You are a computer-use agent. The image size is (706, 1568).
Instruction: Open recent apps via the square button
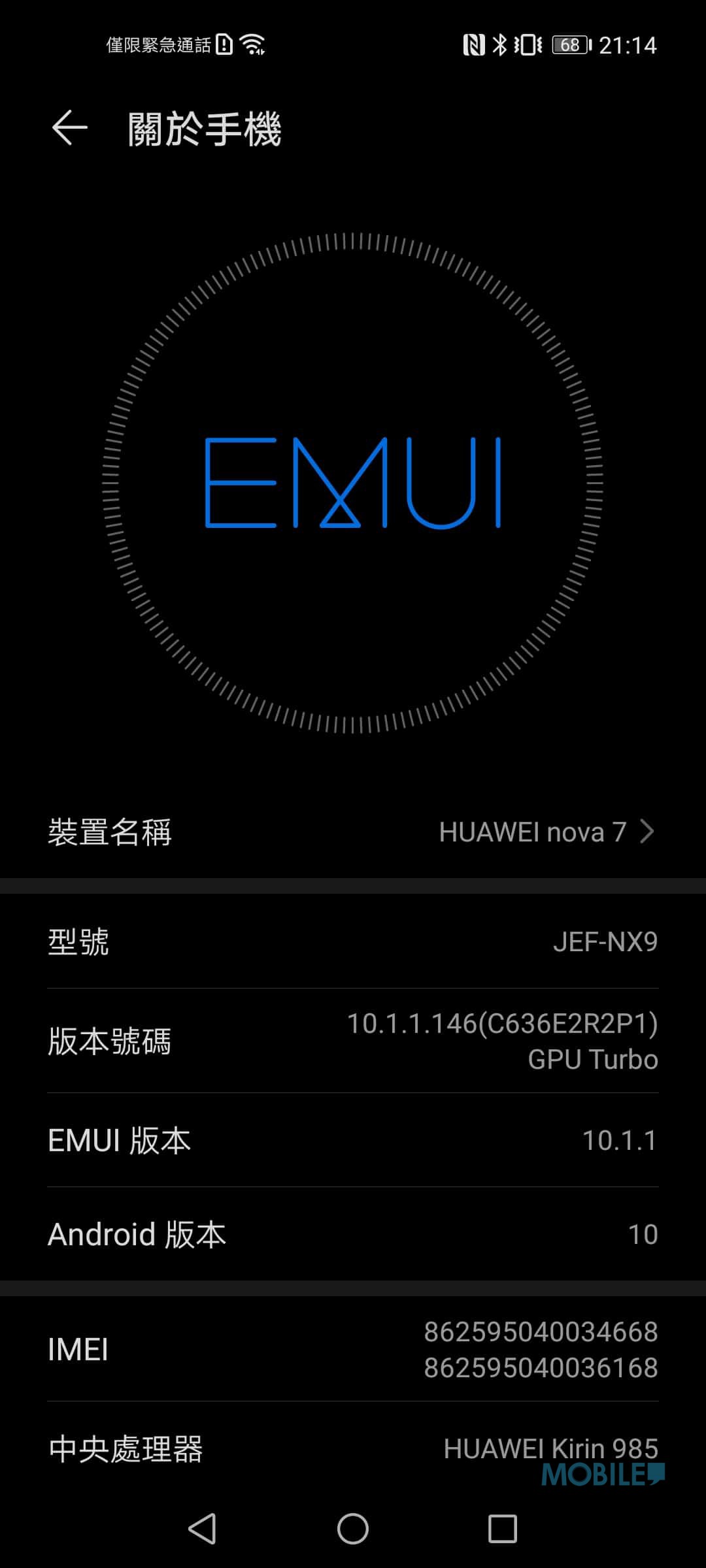(x=503, y=1528)
